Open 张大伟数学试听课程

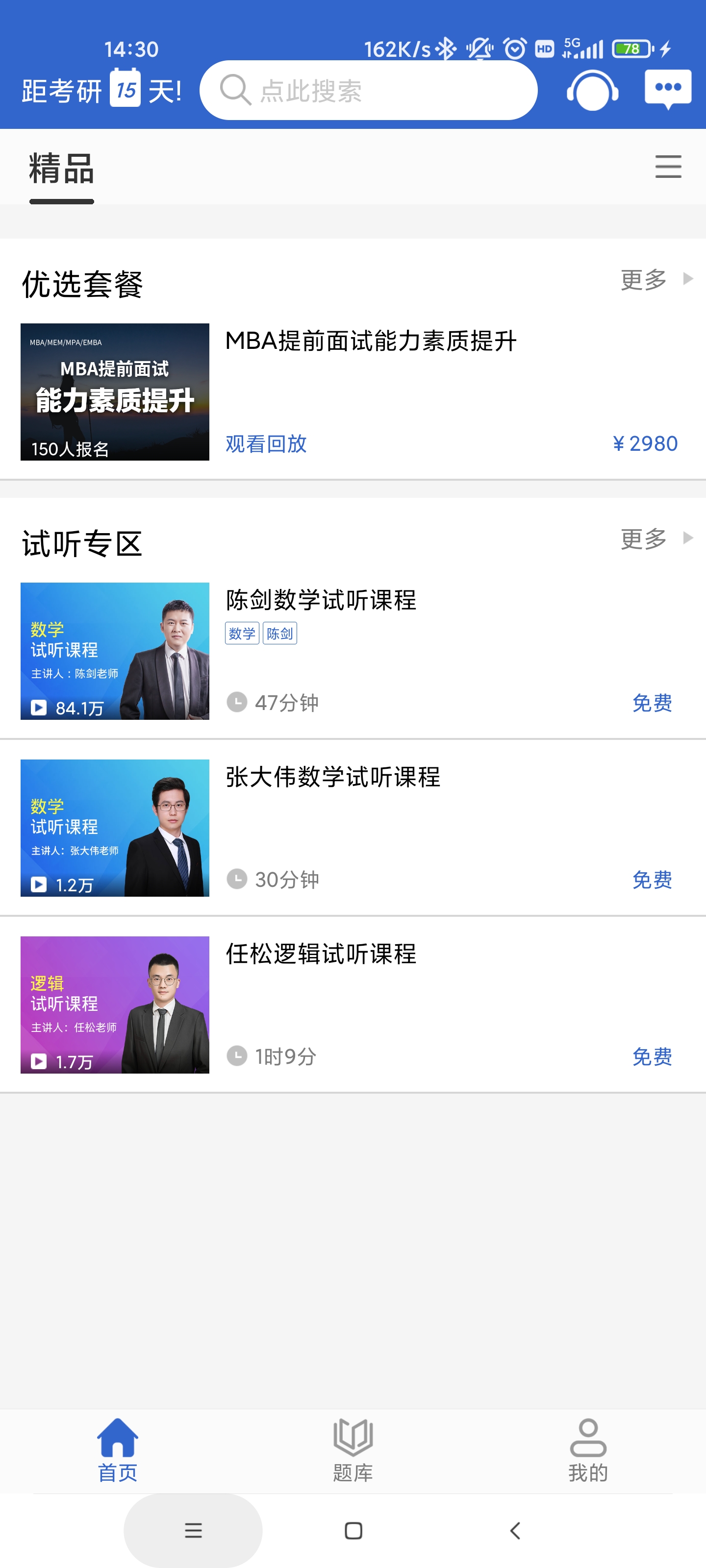coord(332,777)
